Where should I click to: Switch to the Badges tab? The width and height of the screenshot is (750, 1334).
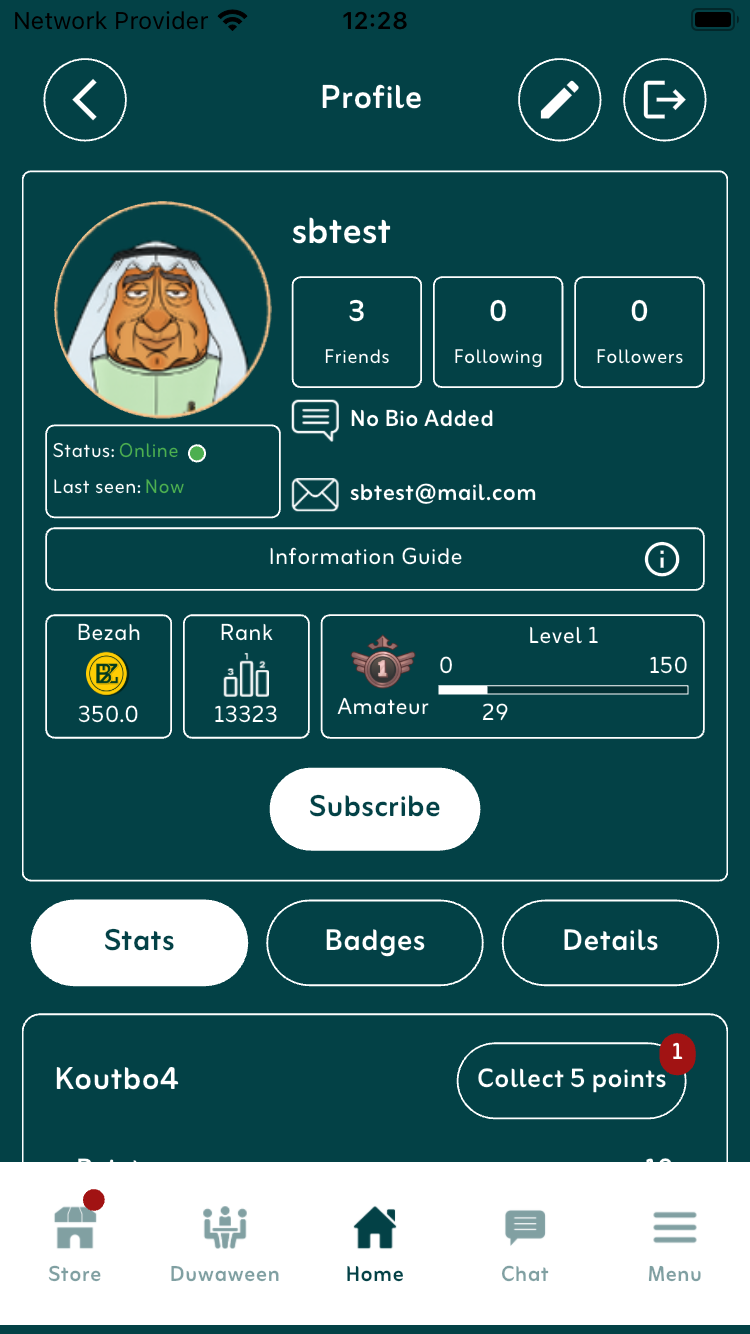pyautogui.click(x=375, y=942)
